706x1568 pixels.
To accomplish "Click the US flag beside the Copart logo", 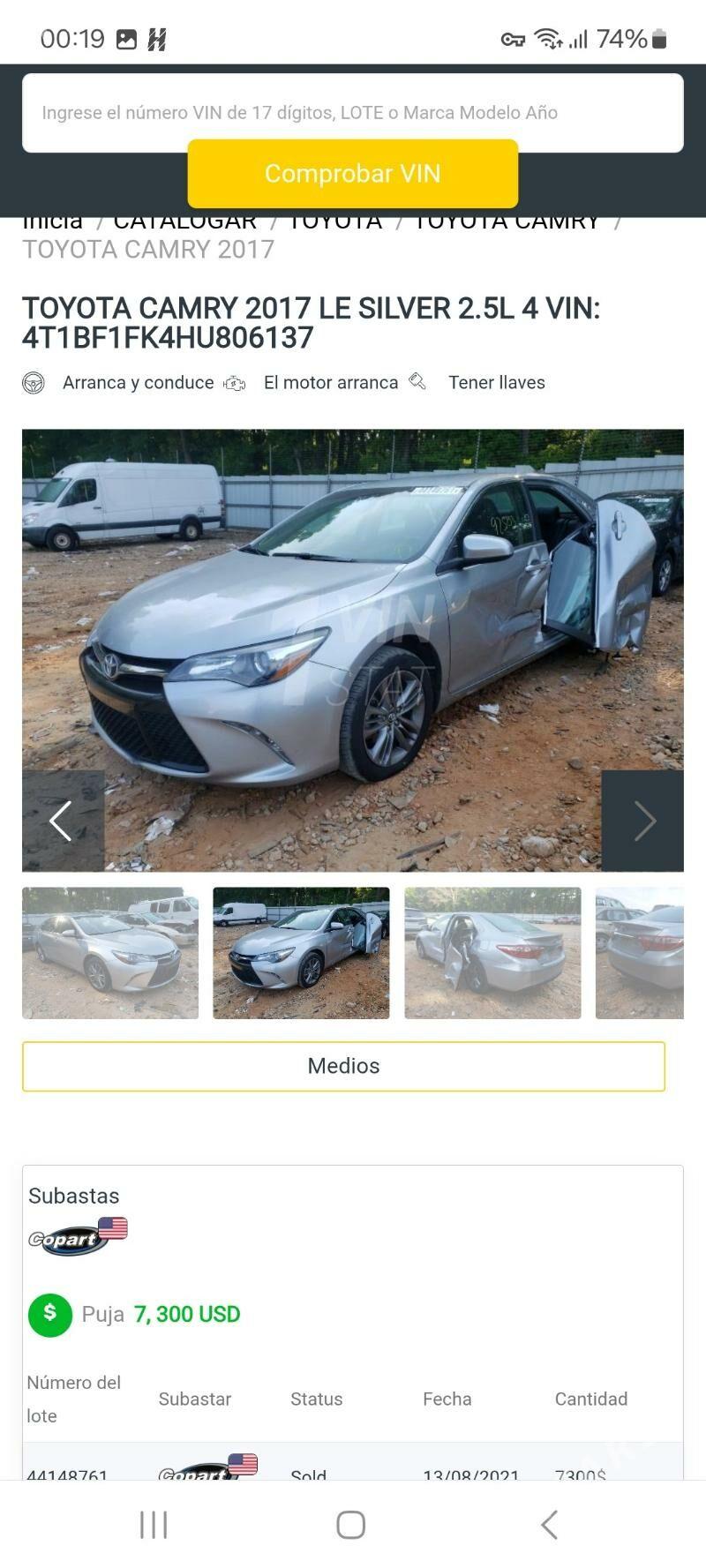I will tap(114, 1227).
